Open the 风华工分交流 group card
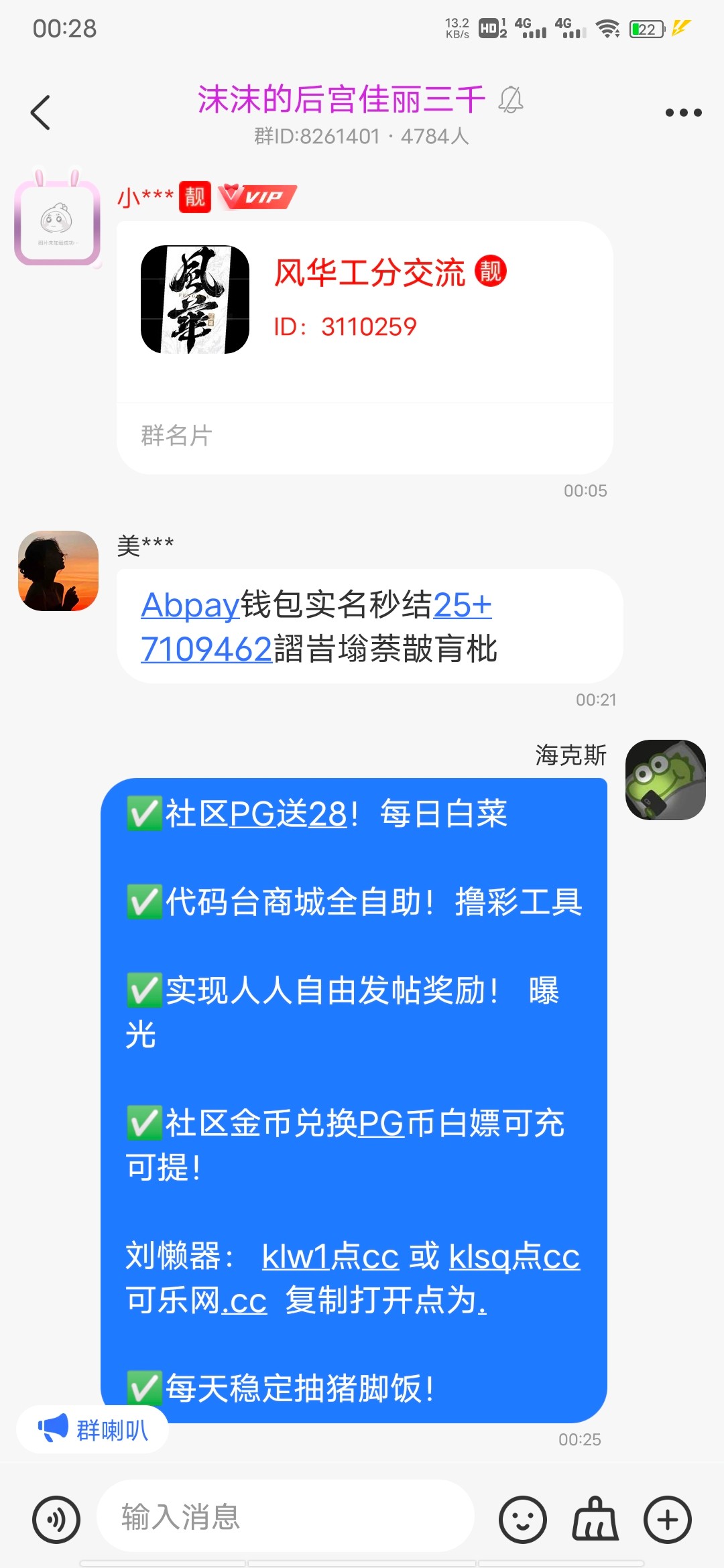 tap(364, 315)
